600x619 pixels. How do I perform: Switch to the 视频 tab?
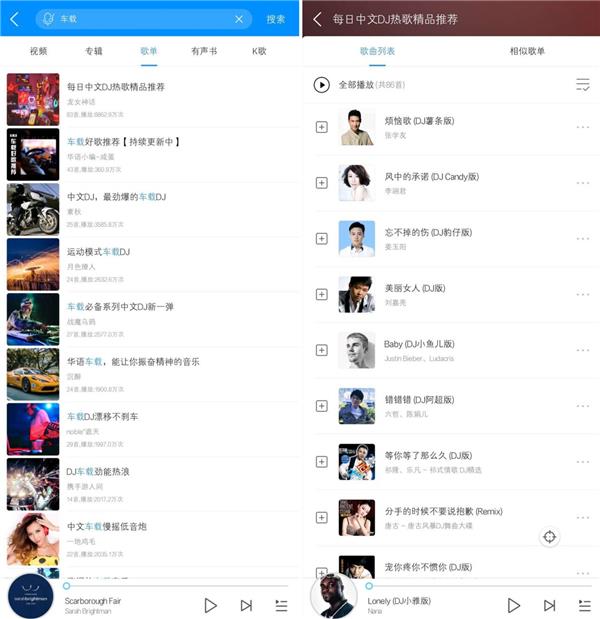point(38,51)
